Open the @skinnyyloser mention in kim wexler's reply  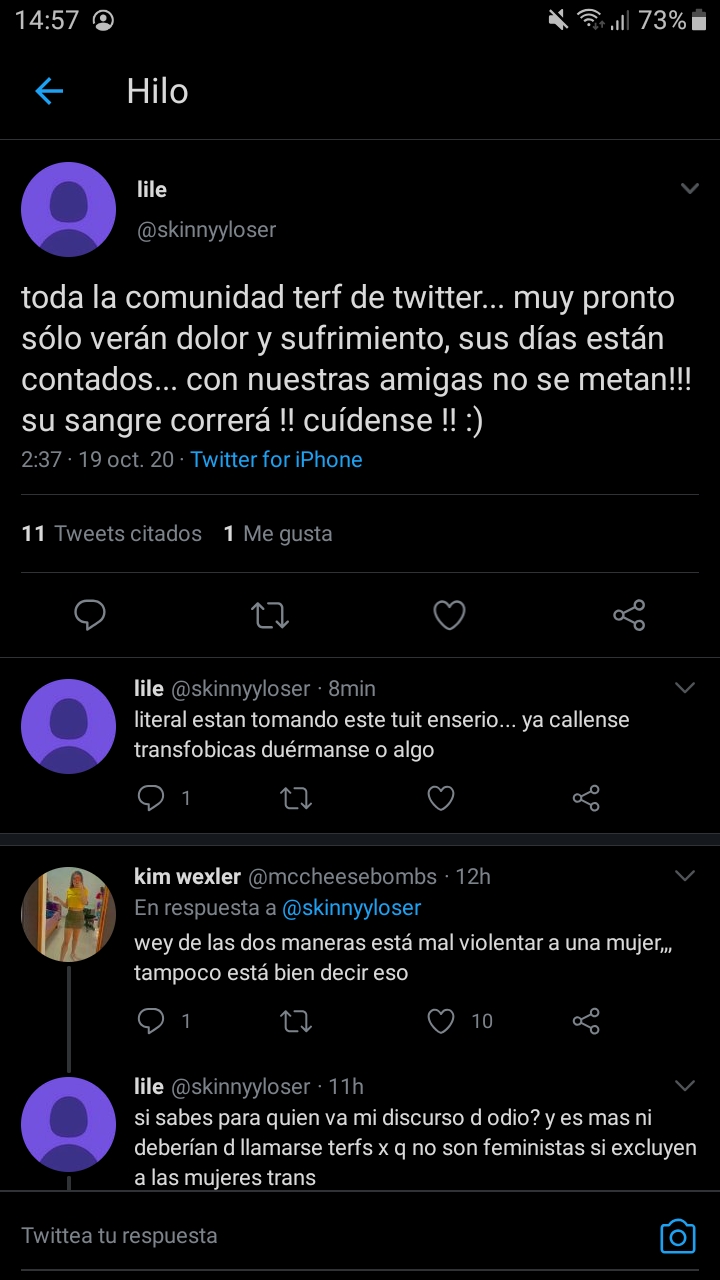[x=351, y=908]
